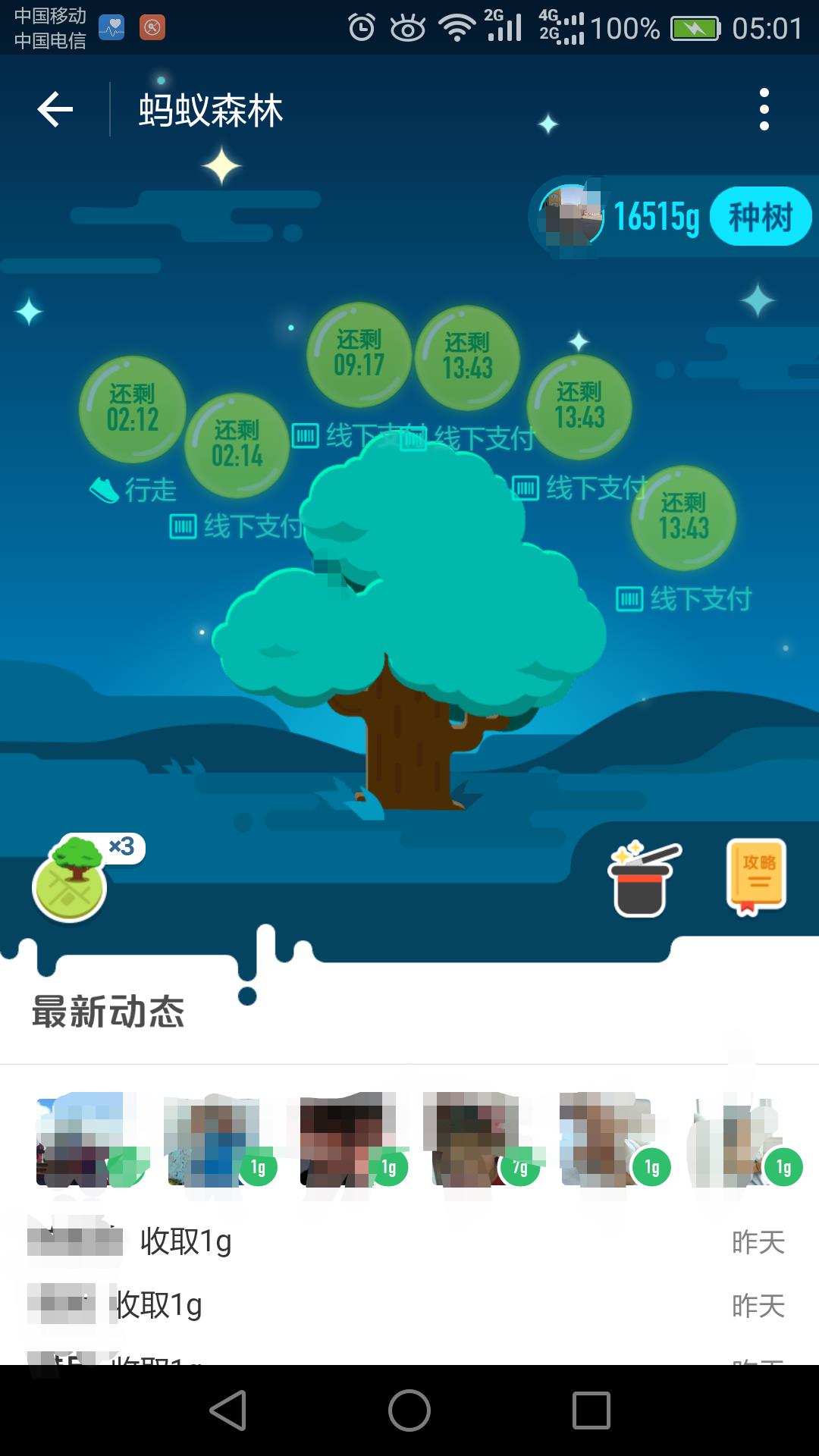Tap the system home button
Screen dimensions: 819x1456
click(409, 1410)
